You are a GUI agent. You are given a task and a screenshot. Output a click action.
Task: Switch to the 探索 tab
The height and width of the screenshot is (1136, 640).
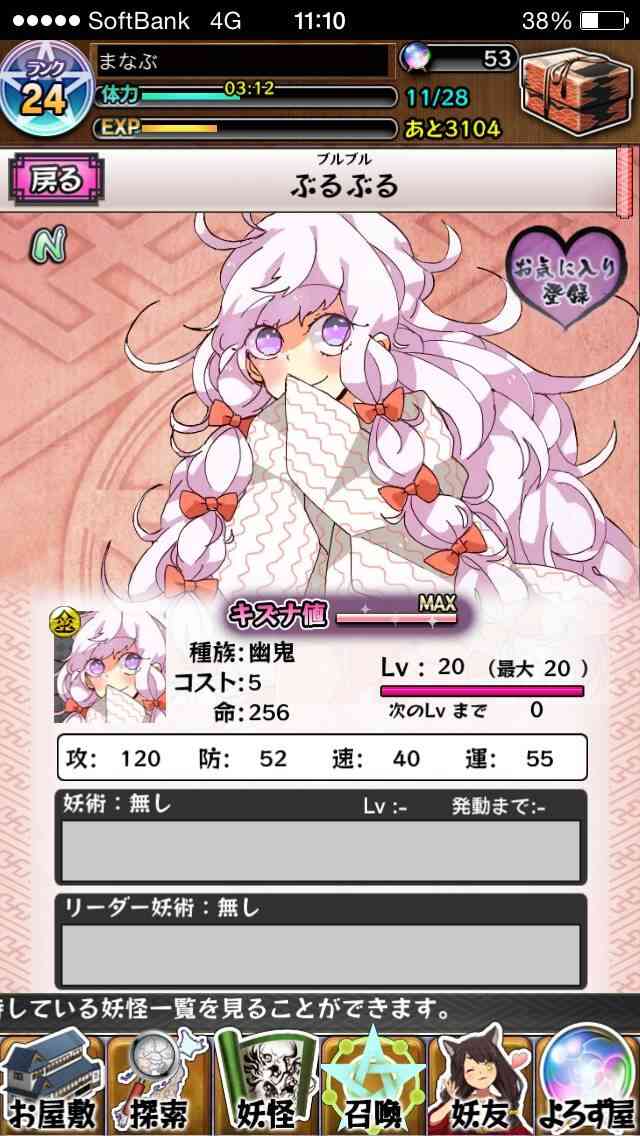coord(160,1082)
